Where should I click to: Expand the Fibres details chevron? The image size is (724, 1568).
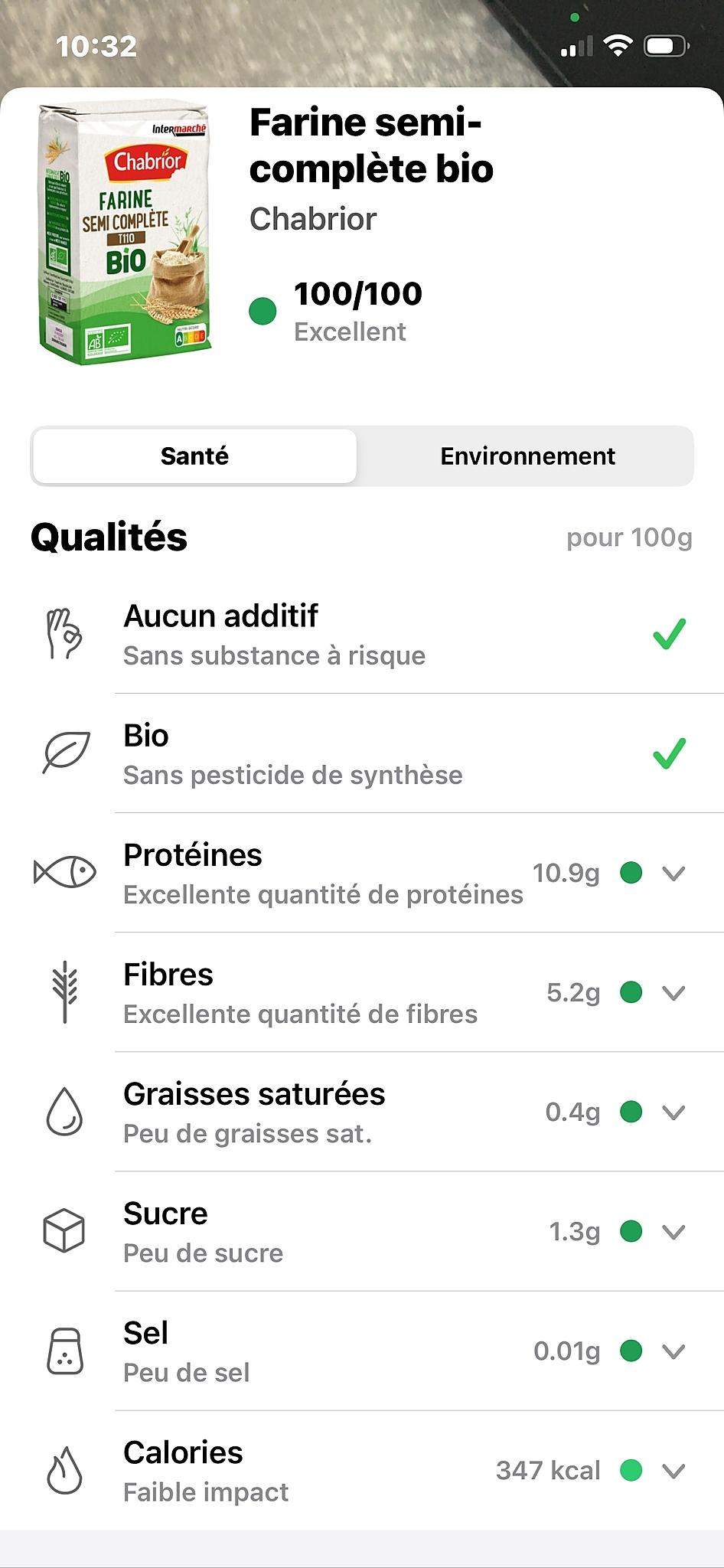click(x=673, y=992)
